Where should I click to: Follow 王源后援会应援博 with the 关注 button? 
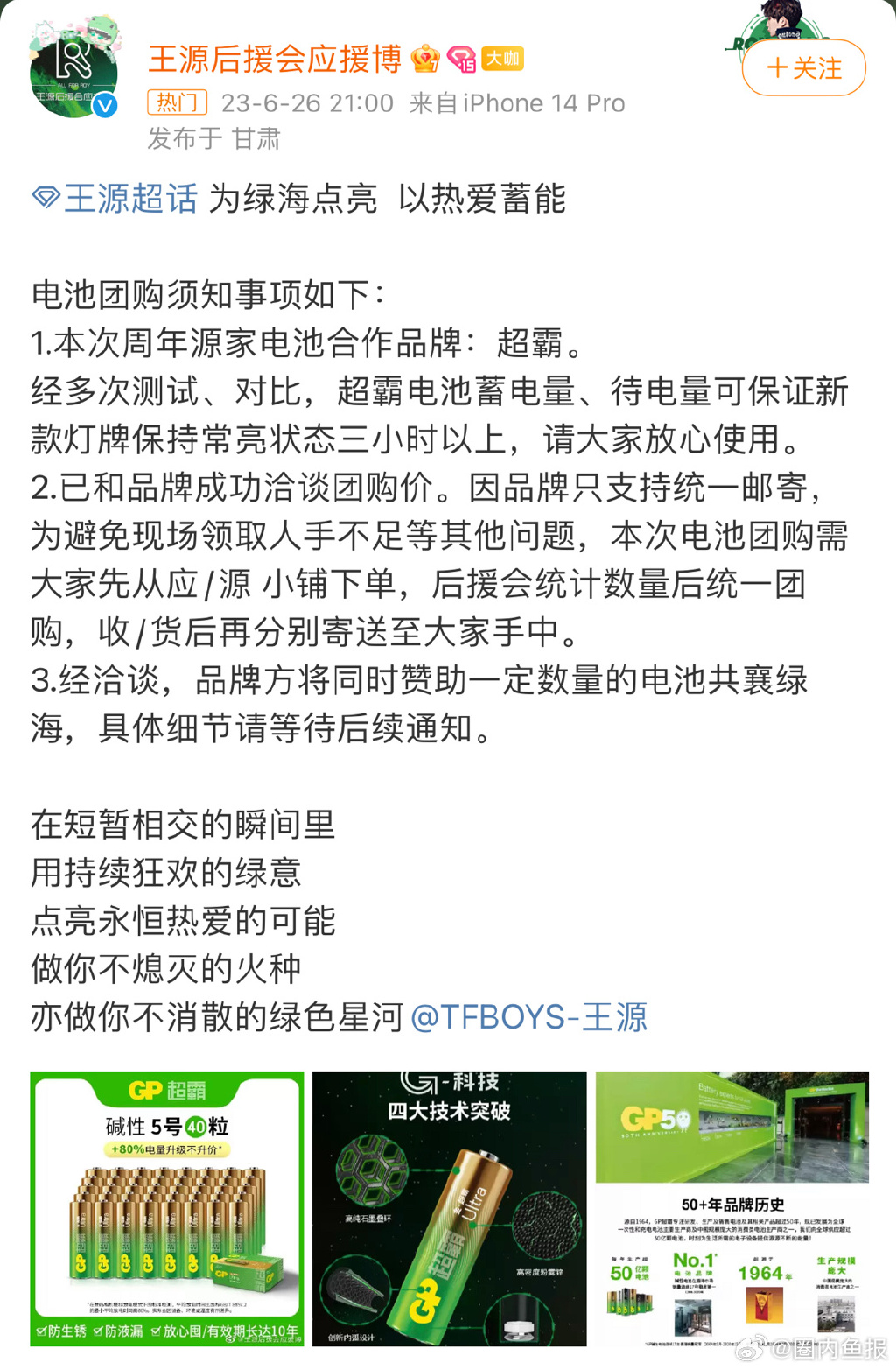click(803, 68)
